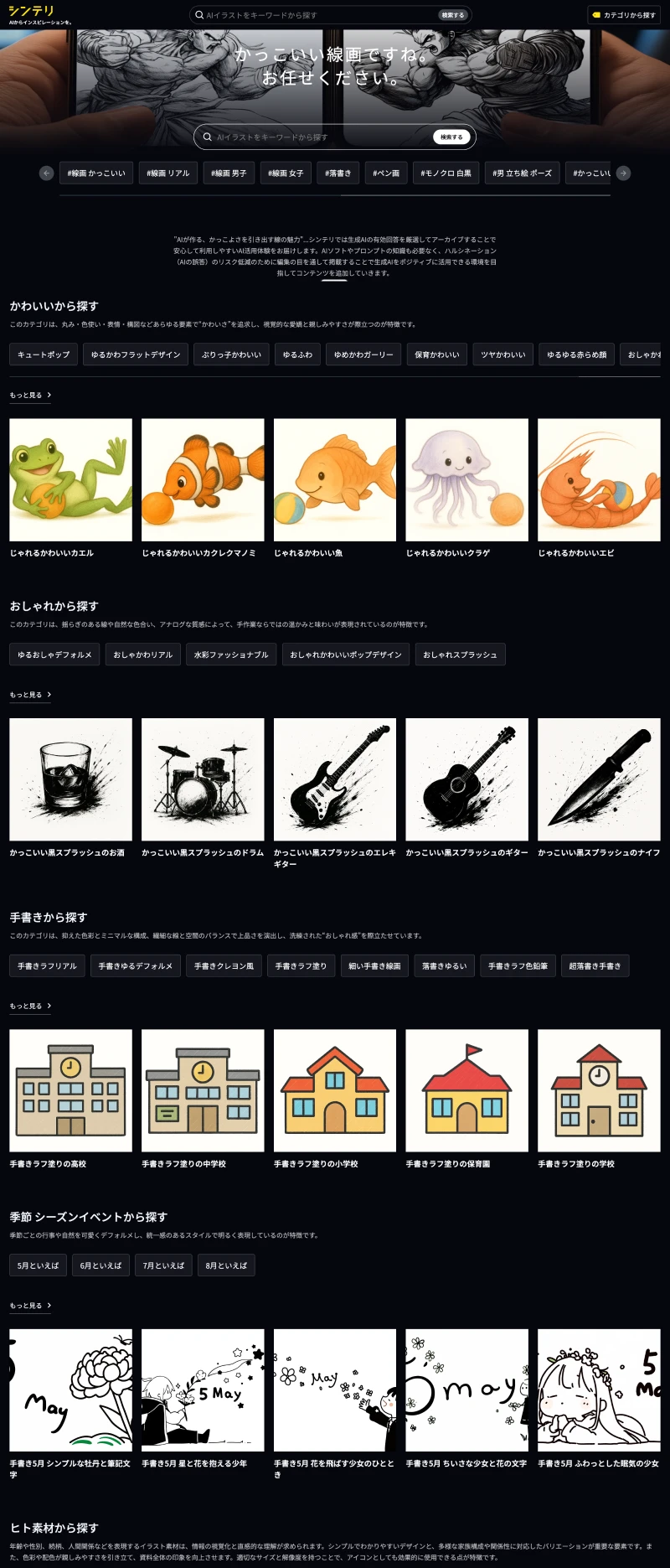Open the じゃれるかわいいクラゲ illustration
Image resolution: width=670 pixels, height=1568 pixels.
pos(466,479)
